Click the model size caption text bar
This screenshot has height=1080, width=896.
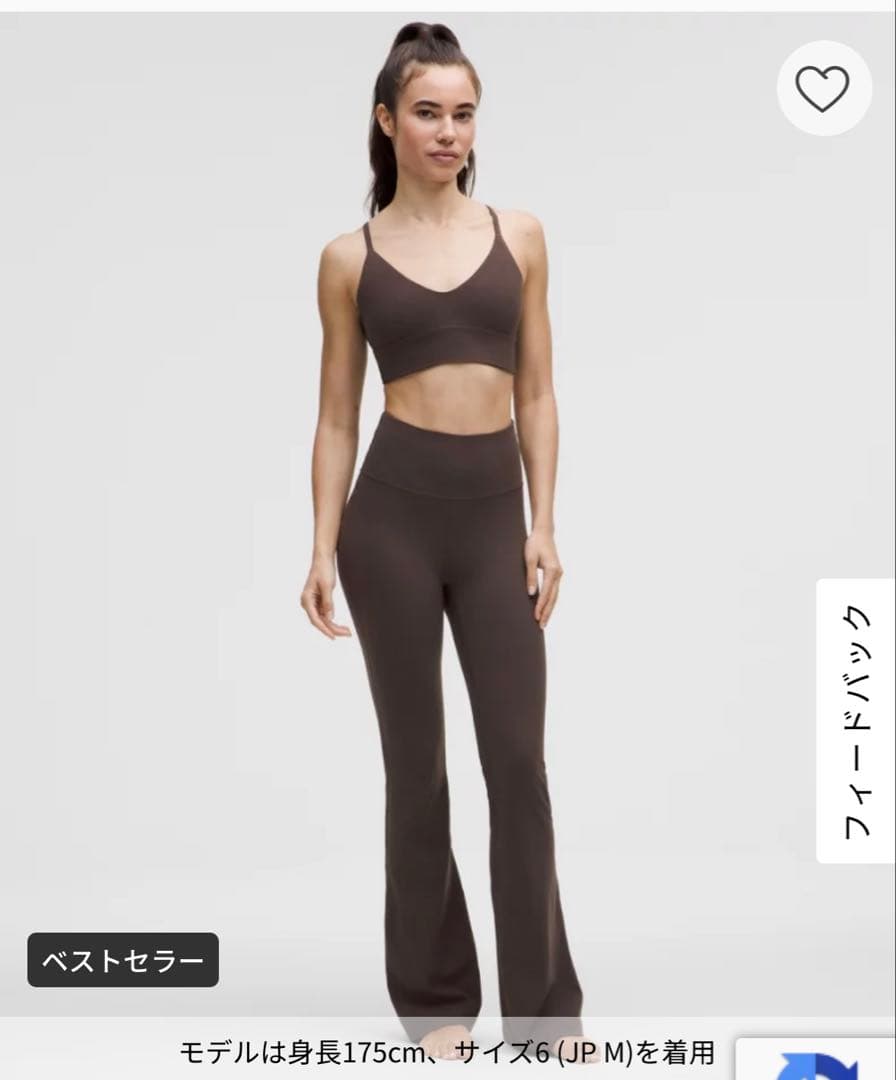448,1050
